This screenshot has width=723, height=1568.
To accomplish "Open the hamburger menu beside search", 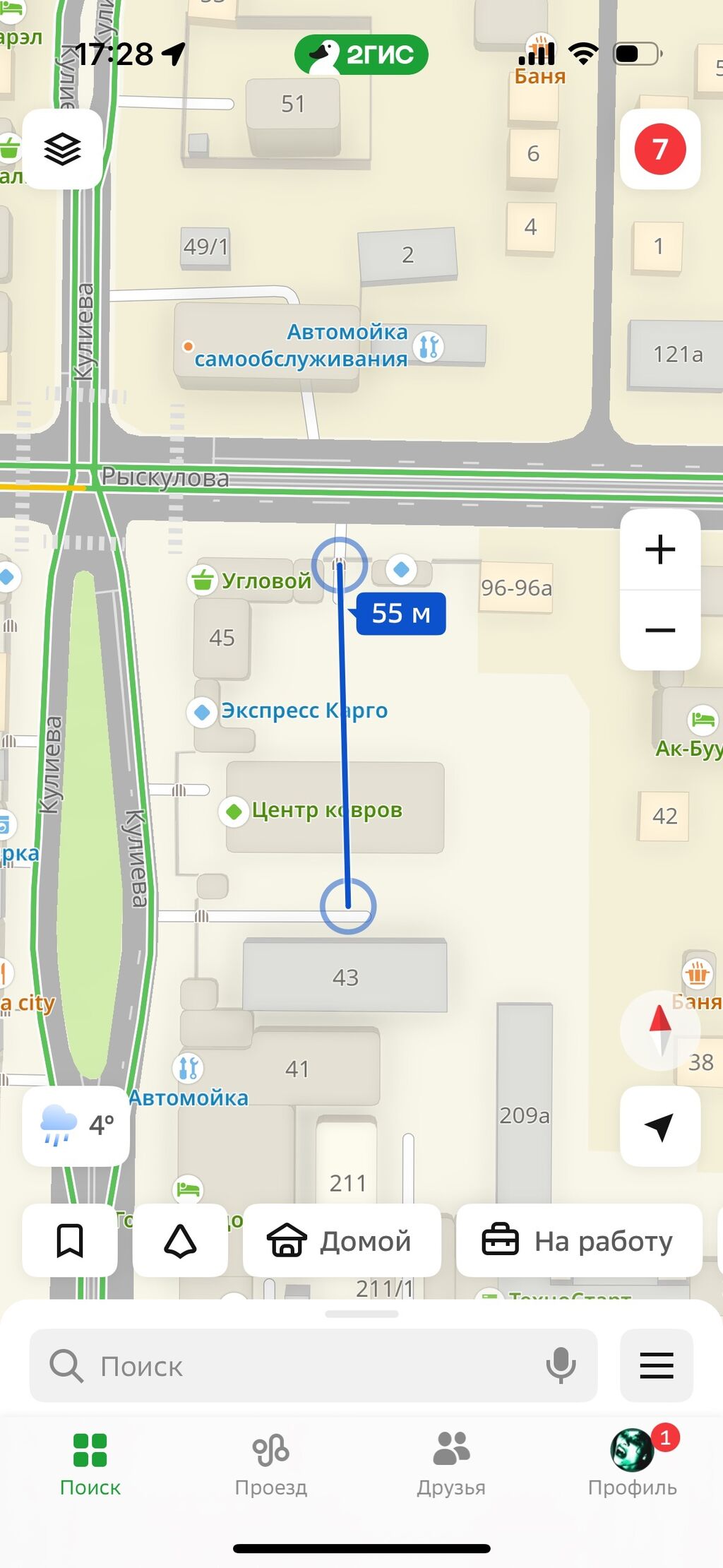I will (x=656, y=1366).
